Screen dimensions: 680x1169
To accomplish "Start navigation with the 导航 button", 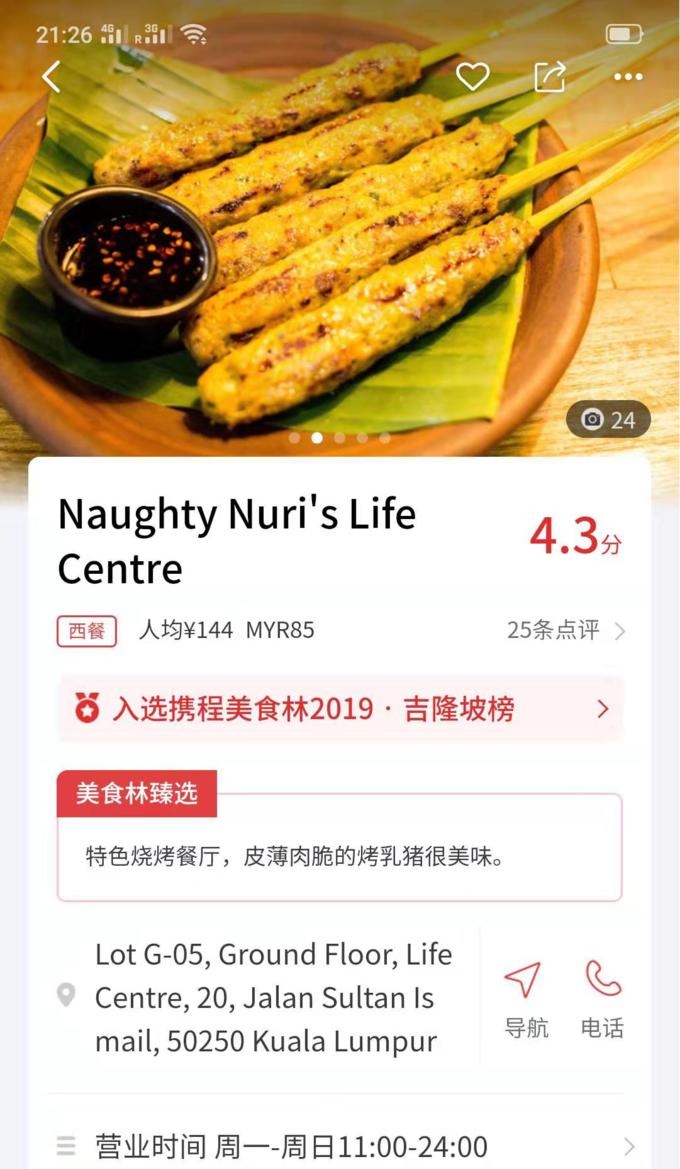I will click(x=525, y=998).
